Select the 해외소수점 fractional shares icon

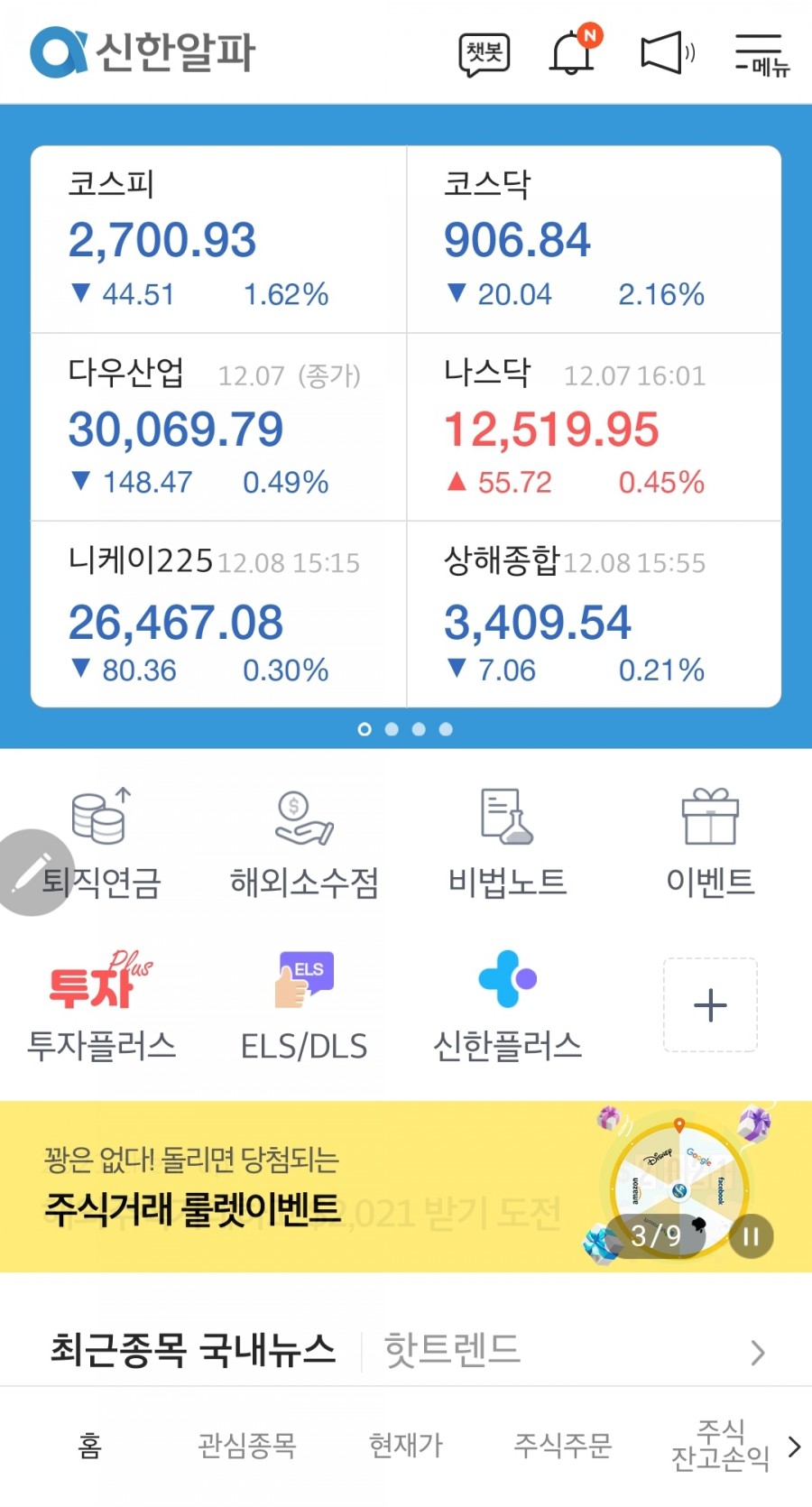click(x=304, y=839)
